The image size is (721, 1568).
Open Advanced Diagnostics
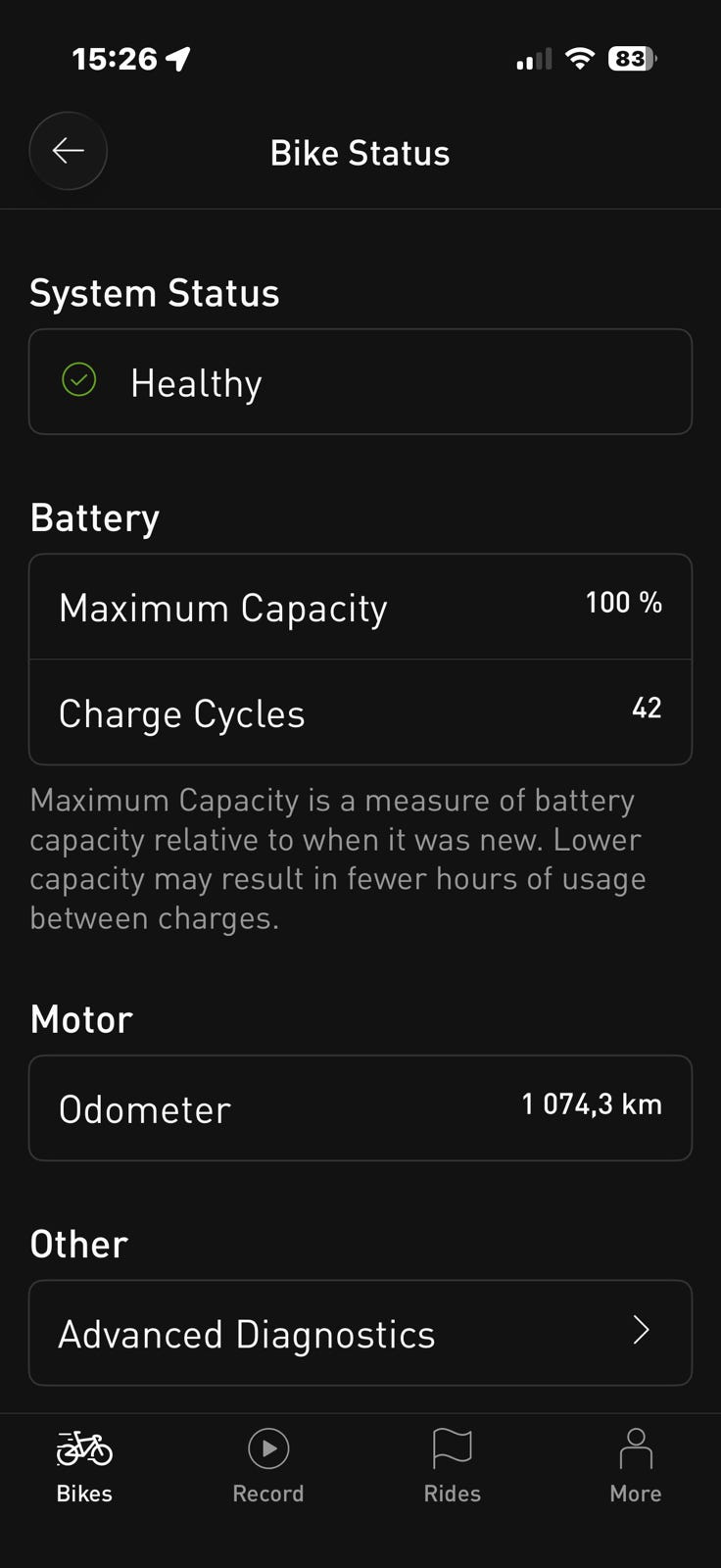[x=360, y=1333]
